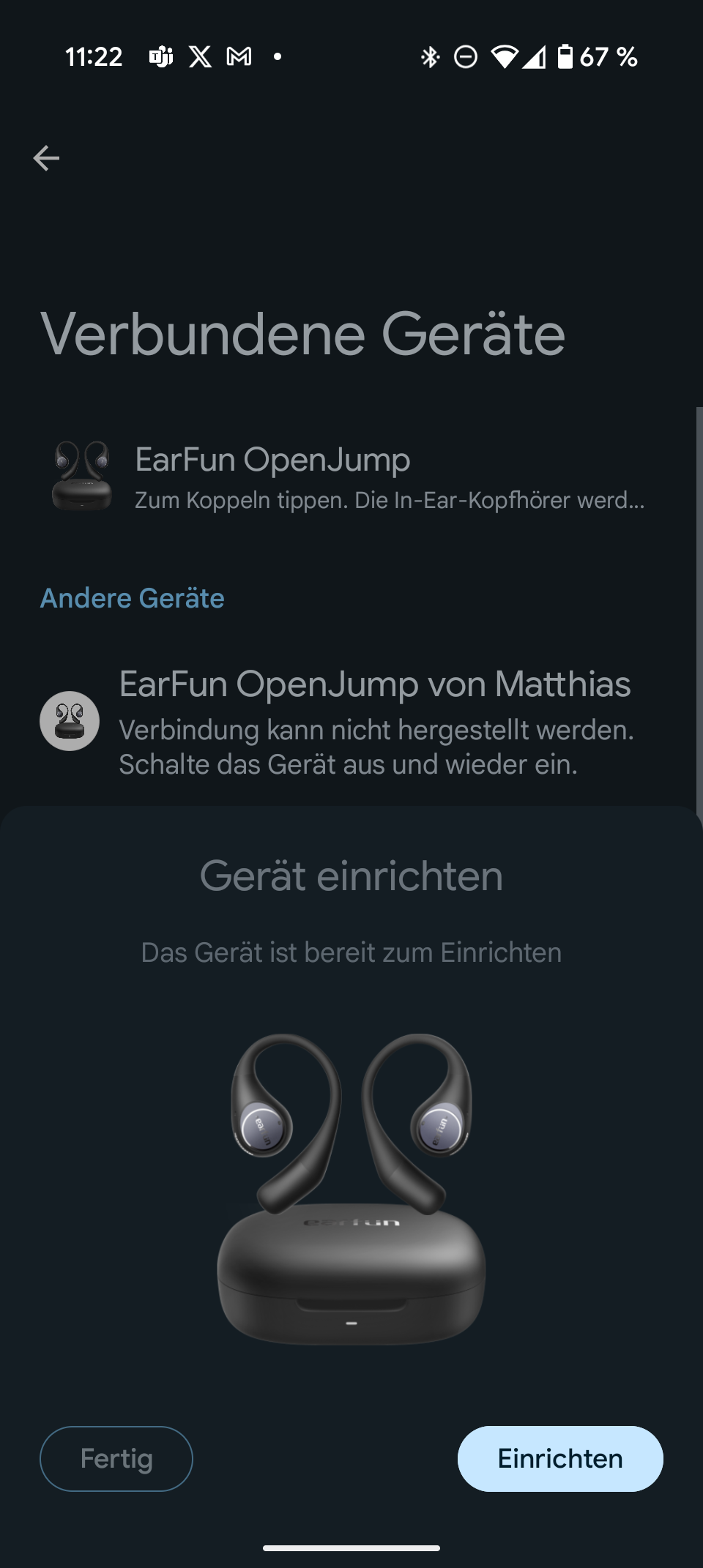
Task: Dismiss setup with the Fertig button
Action: [x=116, y=1458]
